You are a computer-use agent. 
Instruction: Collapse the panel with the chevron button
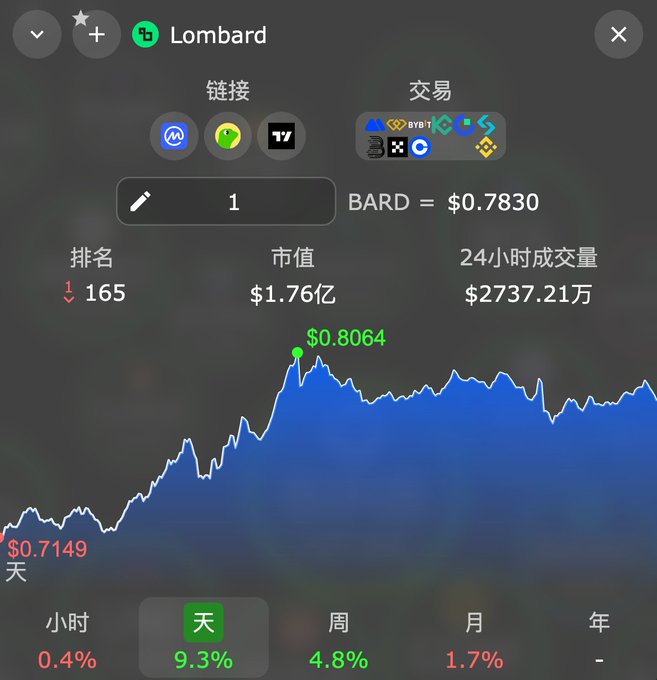(37, 35)
